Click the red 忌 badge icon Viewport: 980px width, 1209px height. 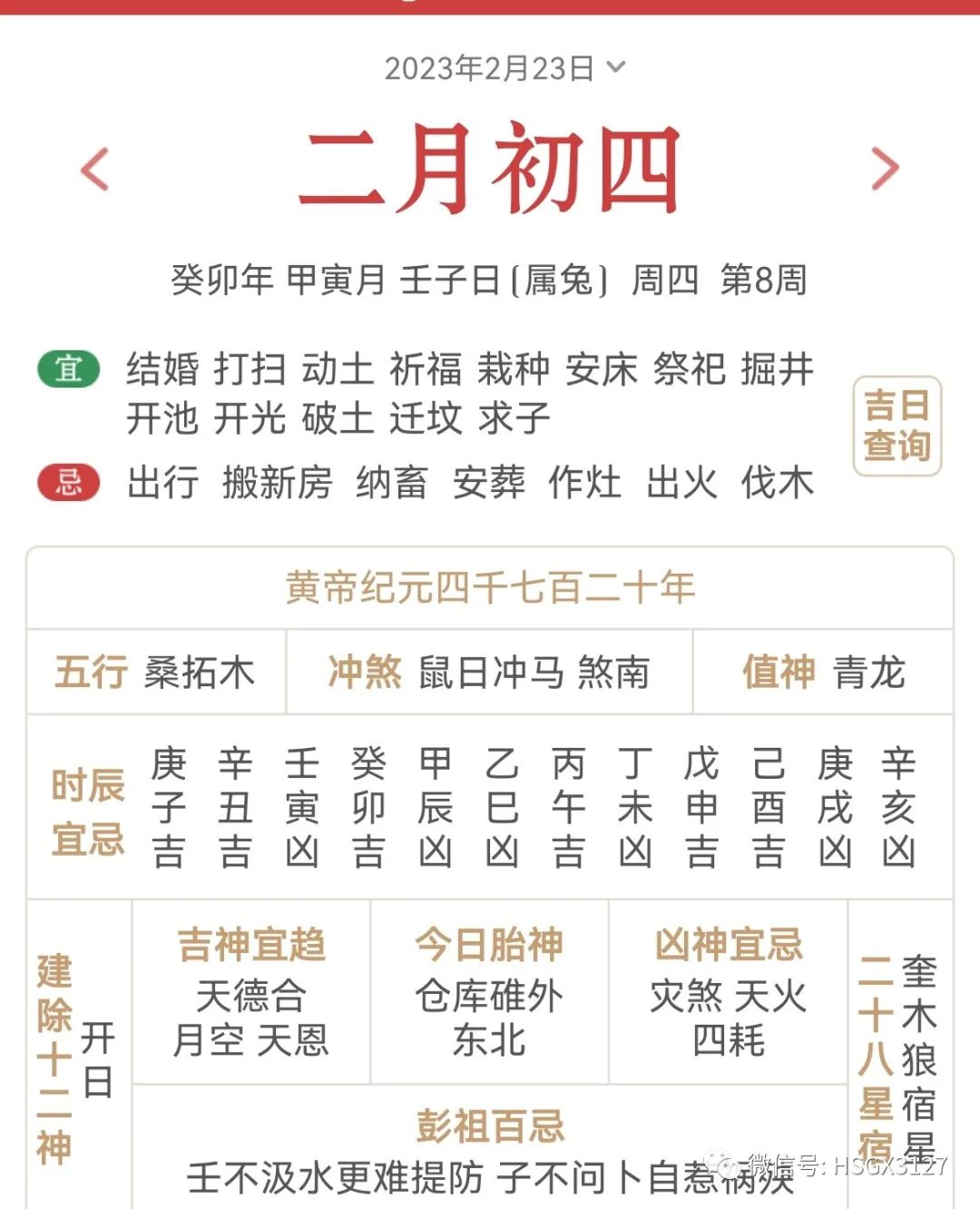(x=66, y=482)
